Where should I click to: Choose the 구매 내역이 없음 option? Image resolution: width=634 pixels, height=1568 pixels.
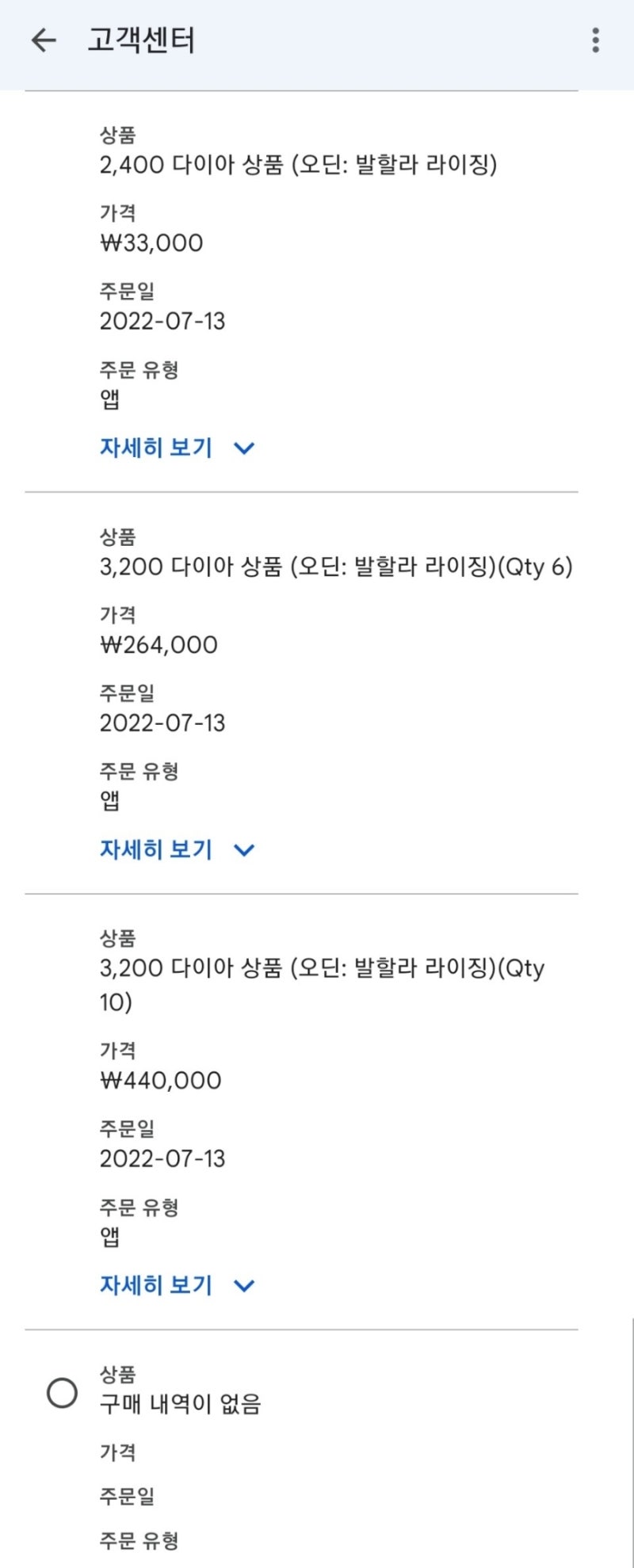184,1404
